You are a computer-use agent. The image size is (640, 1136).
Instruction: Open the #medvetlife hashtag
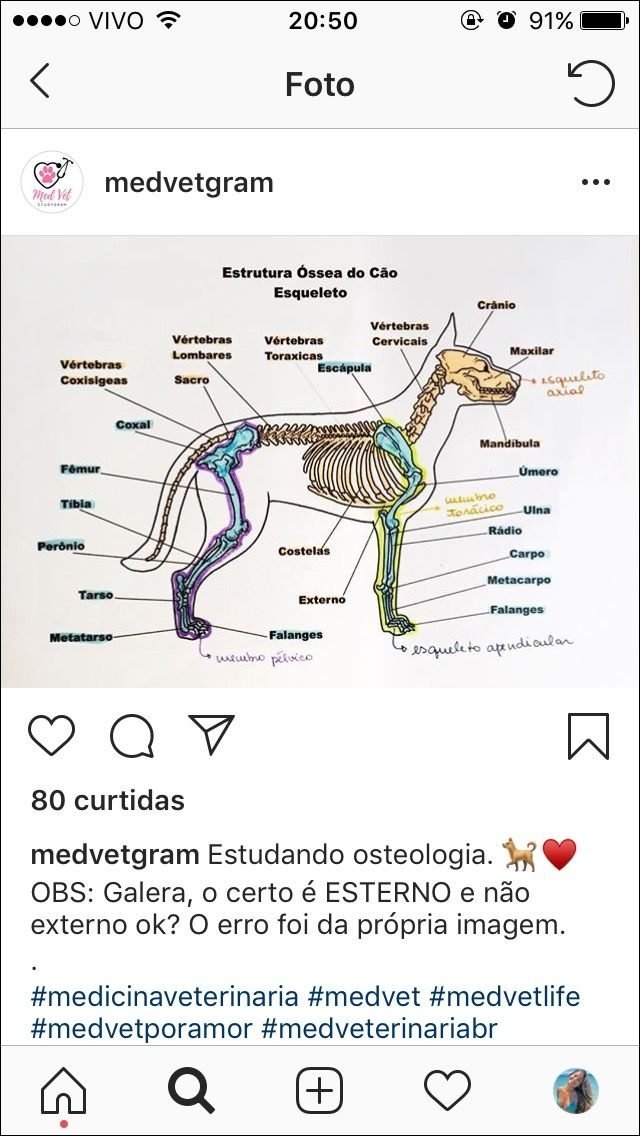[x=505, y=997]
